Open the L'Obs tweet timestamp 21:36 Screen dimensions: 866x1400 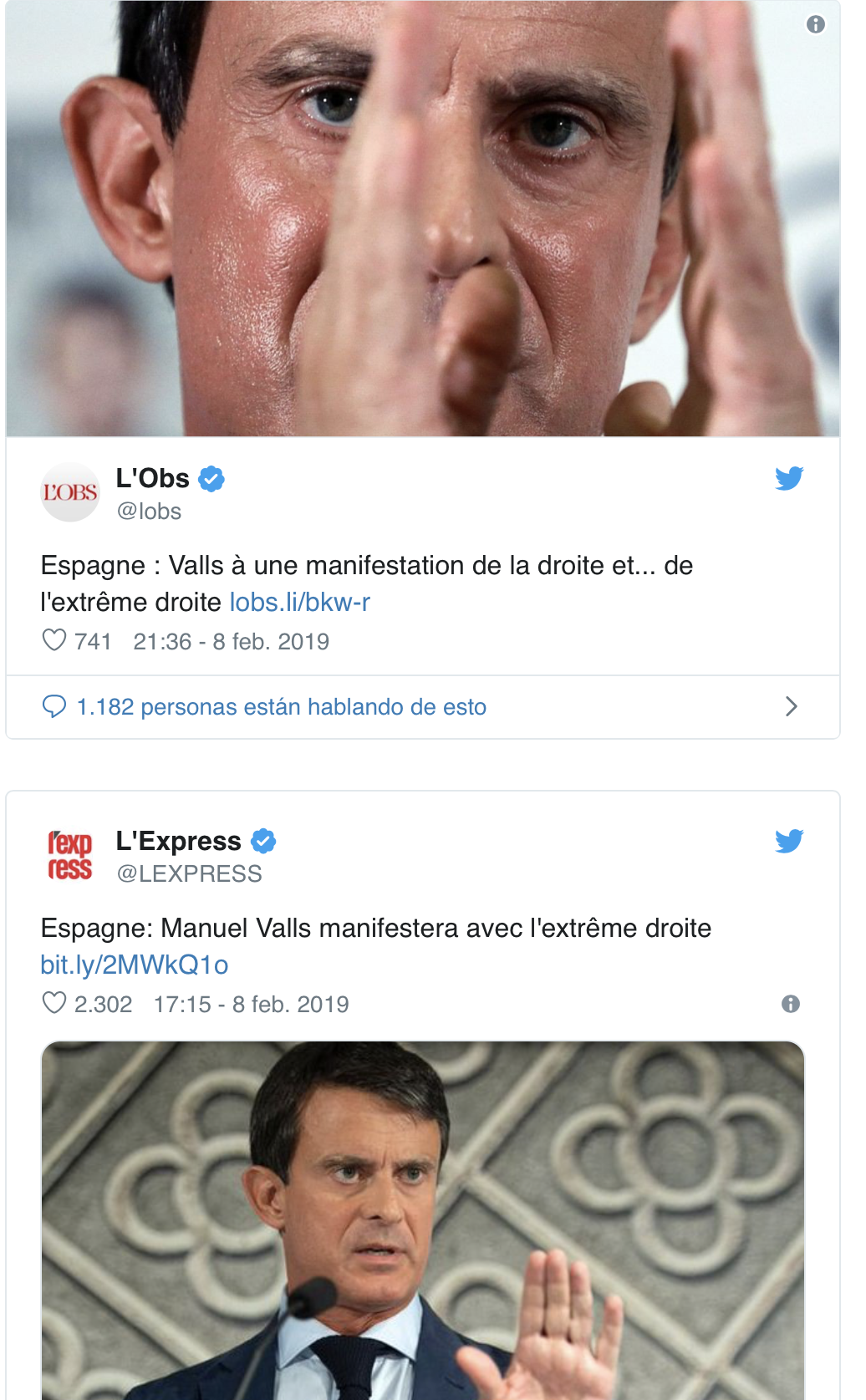pyautogui.click(x=231, y=641)
